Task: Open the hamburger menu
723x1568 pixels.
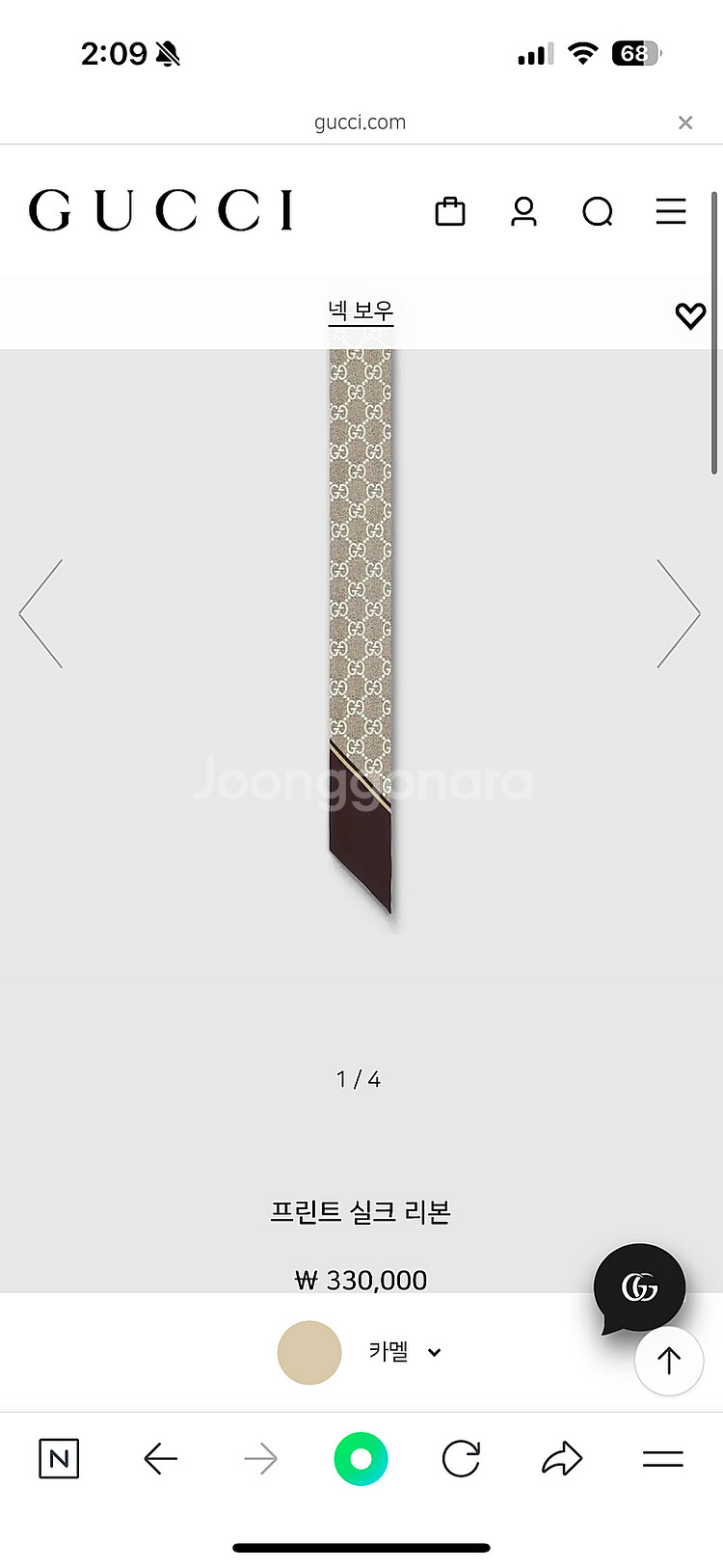Action: (671, 211)
